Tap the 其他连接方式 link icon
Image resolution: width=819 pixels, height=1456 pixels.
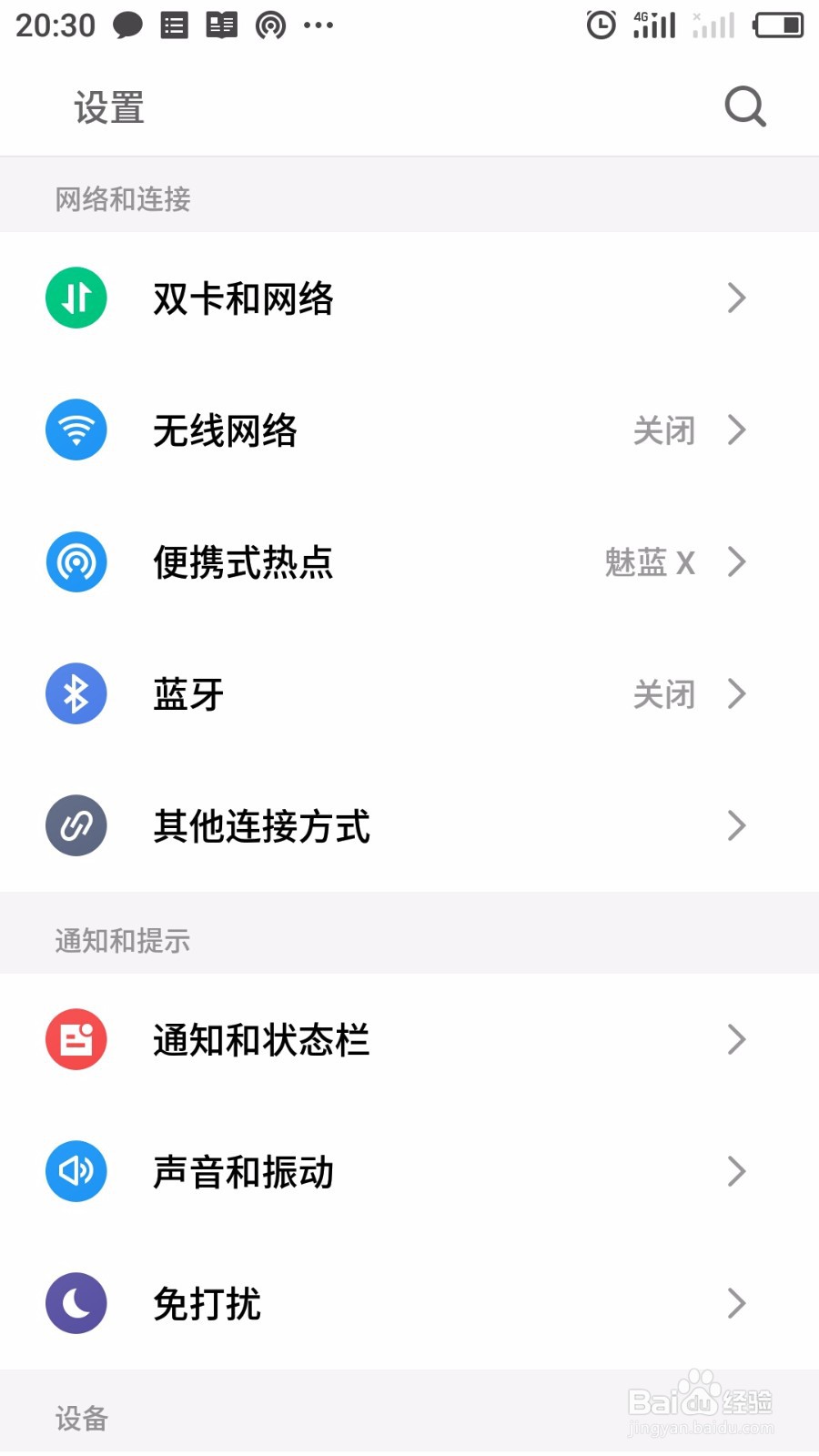(76, 825)
